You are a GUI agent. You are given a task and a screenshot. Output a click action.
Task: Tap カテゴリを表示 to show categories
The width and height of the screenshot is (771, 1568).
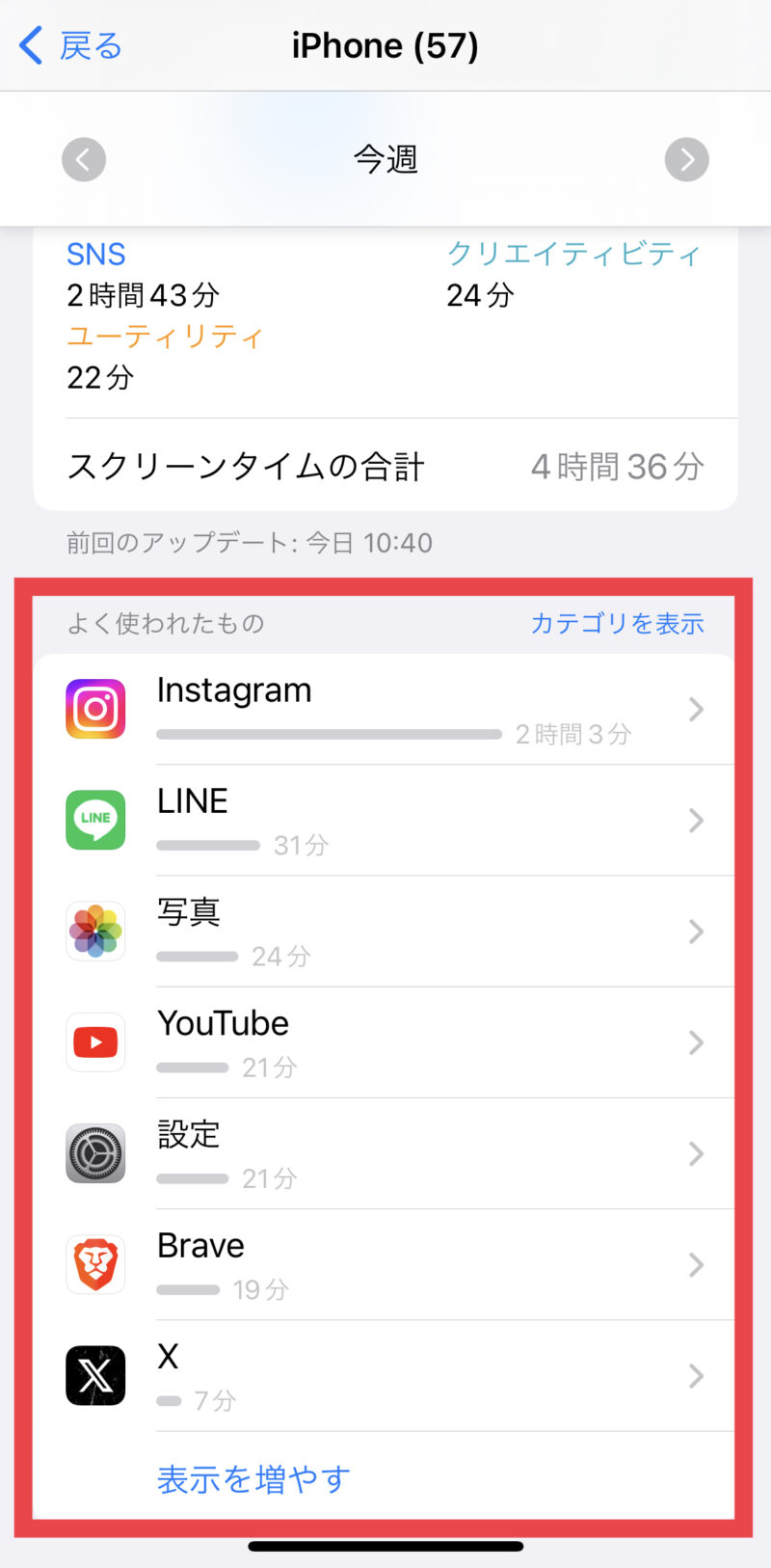coord(617,623)
